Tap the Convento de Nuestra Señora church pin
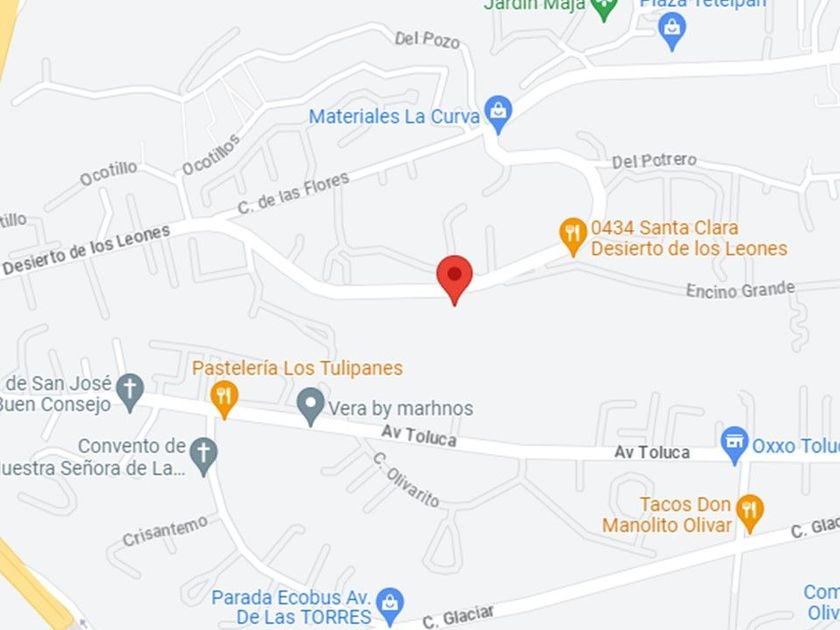Image resolution: width=840 pixels, height=630 pixels. point(204,456)
